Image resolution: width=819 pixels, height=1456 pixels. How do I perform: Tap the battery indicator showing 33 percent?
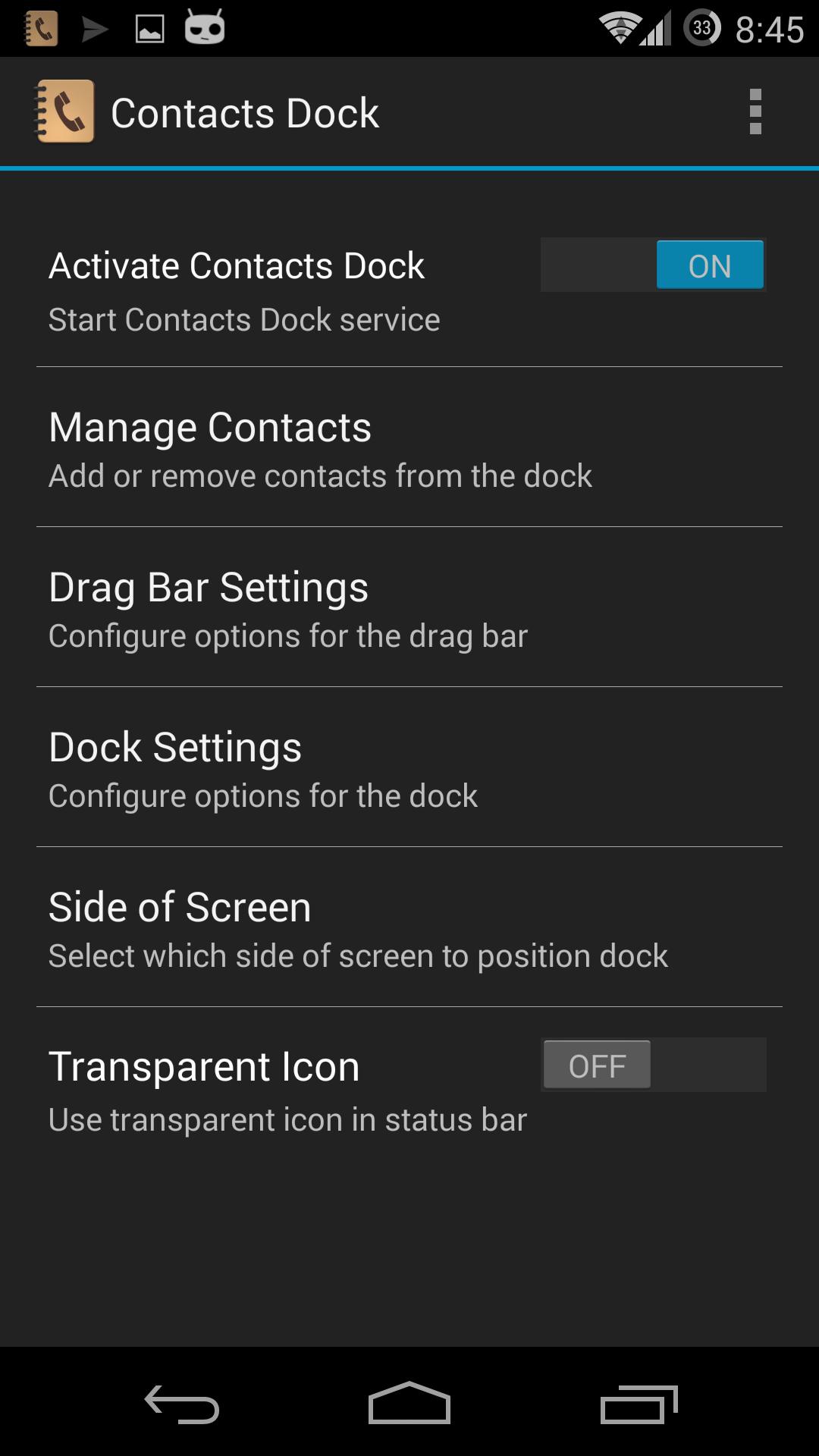[701, 27]
